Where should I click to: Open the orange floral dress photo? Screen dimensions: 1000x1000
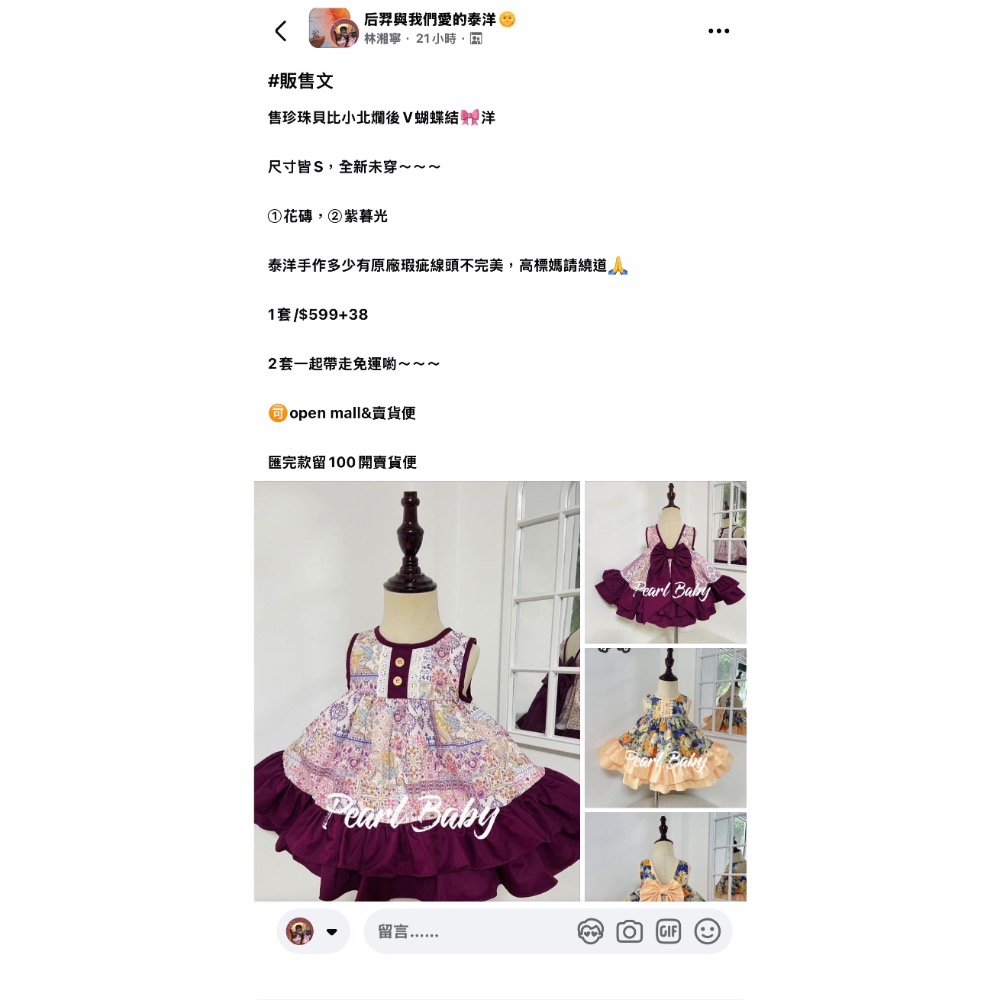point(665,727)
